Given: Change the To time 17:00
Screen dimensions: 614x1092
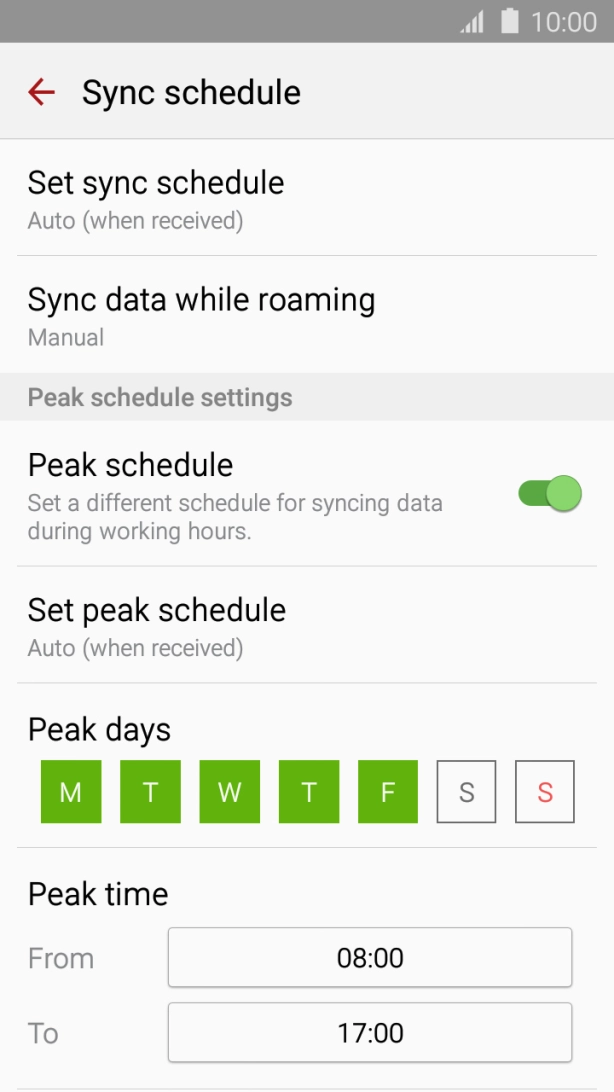Looking at the screenshot, I should coord(370,1032).
